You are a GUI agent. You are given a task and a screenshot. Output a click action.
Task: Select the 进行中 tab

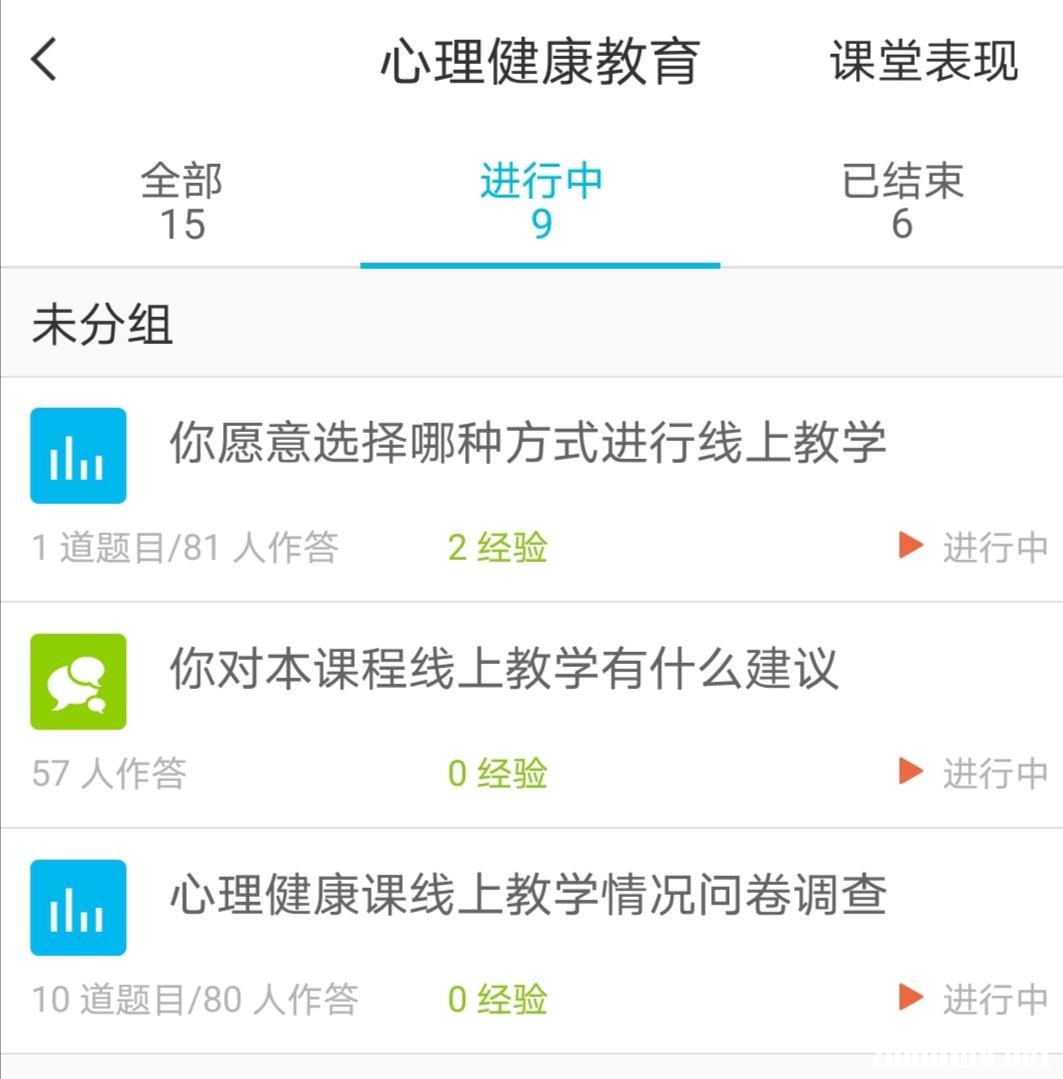(x=540, y=202)
